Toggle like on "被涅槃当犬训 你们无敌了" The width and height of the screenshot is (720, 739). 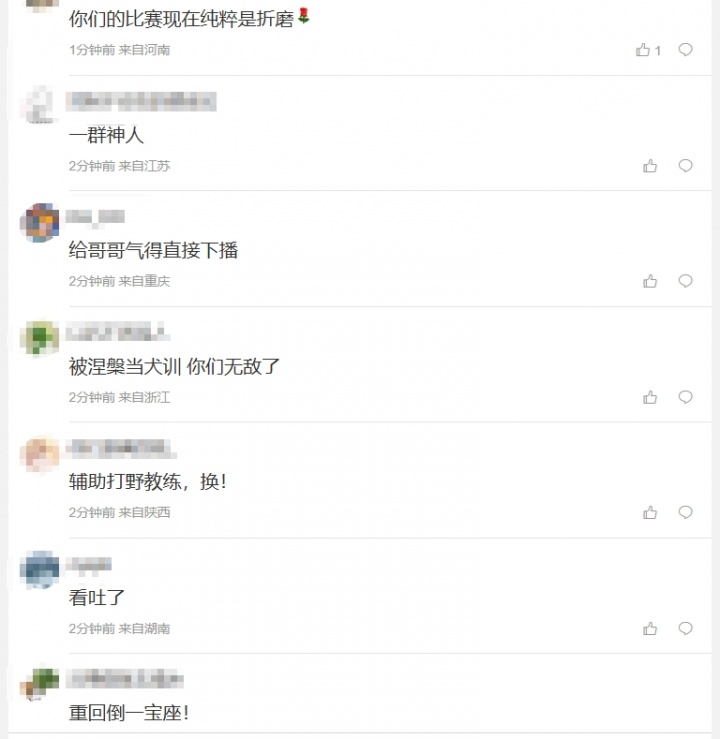click(650, 397)
